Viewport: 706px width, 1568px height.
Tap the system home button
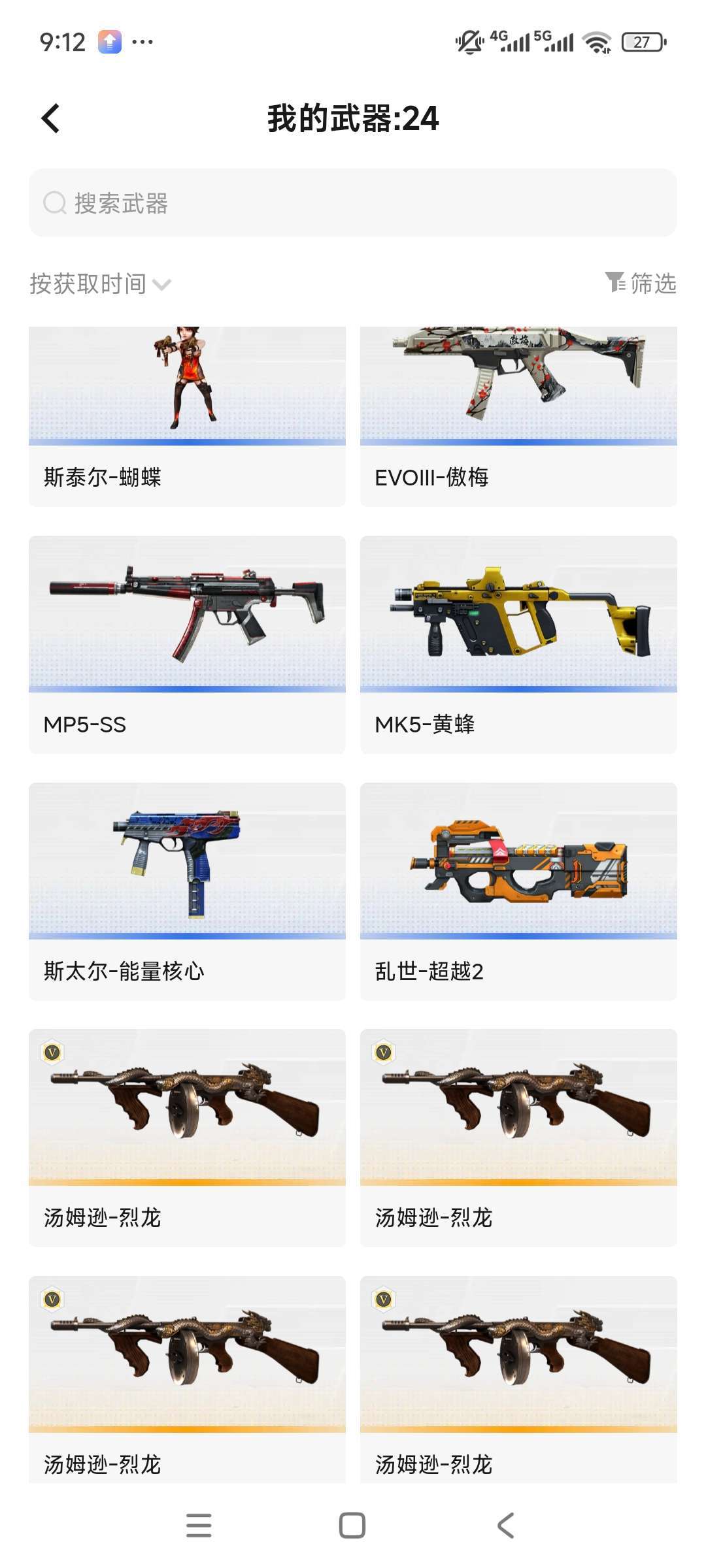tap(352, 1526)
